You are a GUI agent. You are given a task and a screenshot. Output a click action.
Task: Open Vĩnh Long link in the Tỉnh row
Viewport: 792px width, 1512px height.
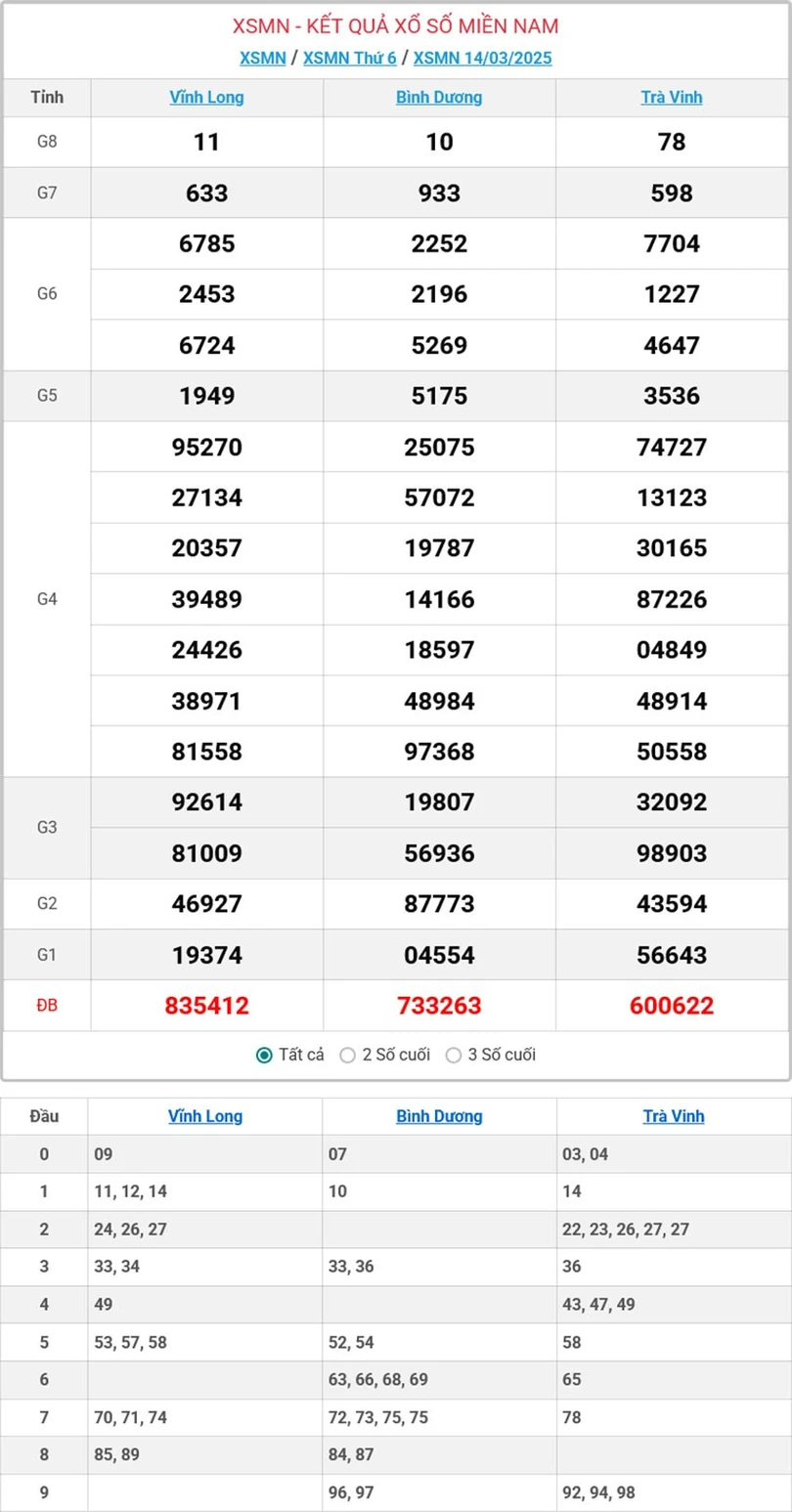click(206, 97)
